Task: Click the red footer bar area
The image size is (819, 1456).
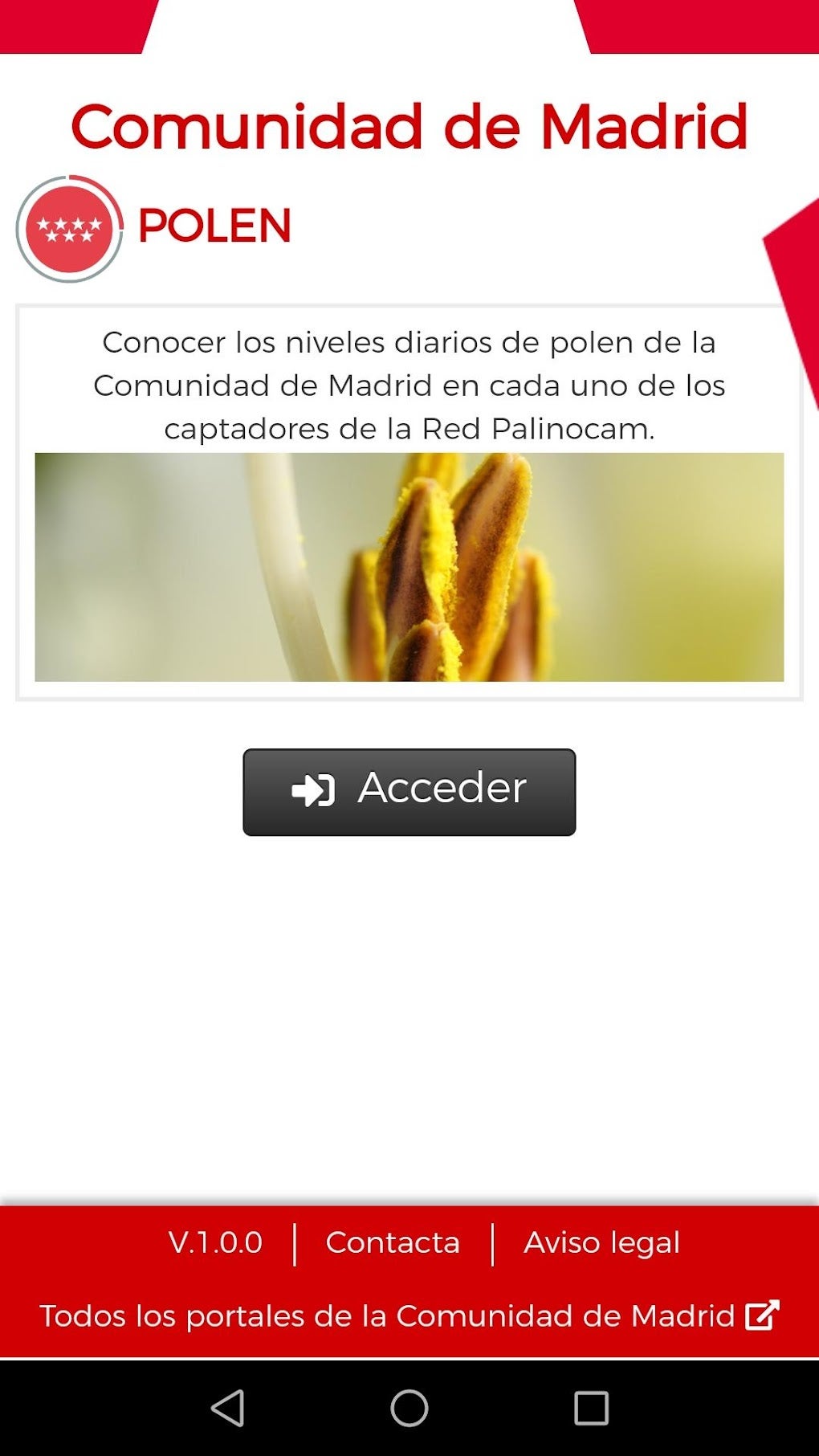Action: tap(409, 1279)
